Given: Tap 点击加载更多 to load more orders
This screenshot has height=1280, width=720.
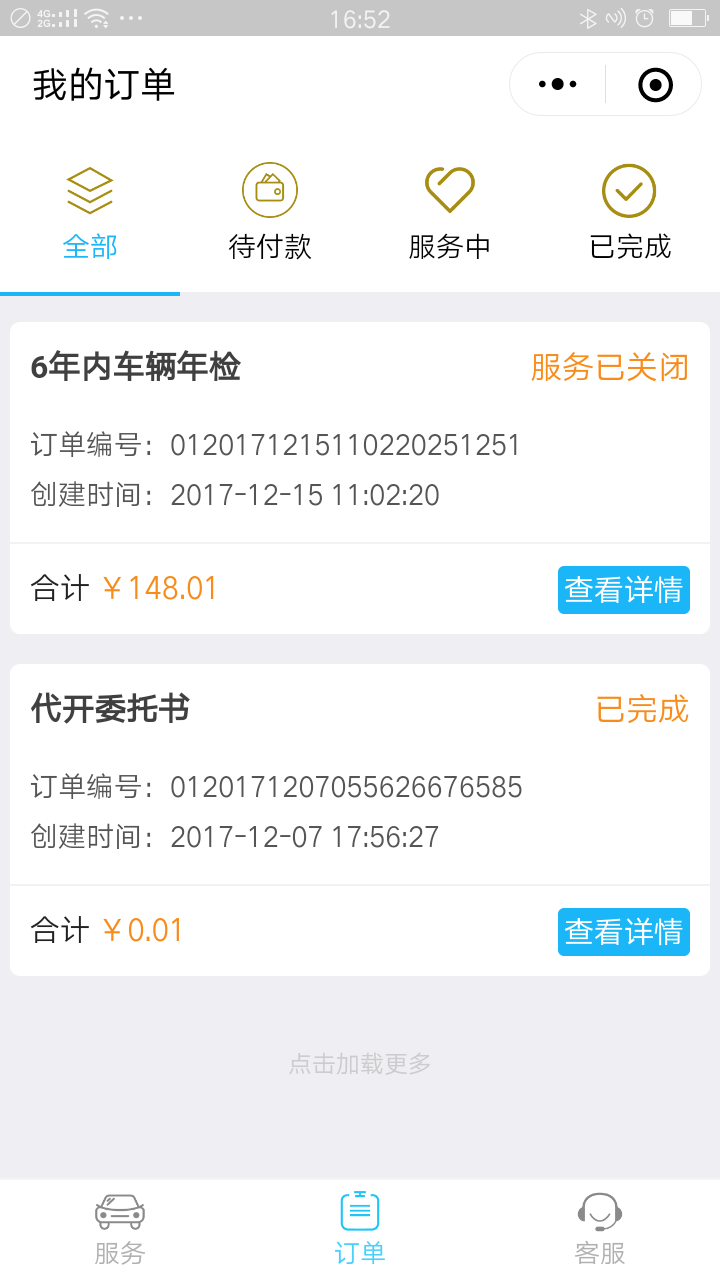Looking at the screenshot, I should pyautogui.click(x=359, y=1063).
